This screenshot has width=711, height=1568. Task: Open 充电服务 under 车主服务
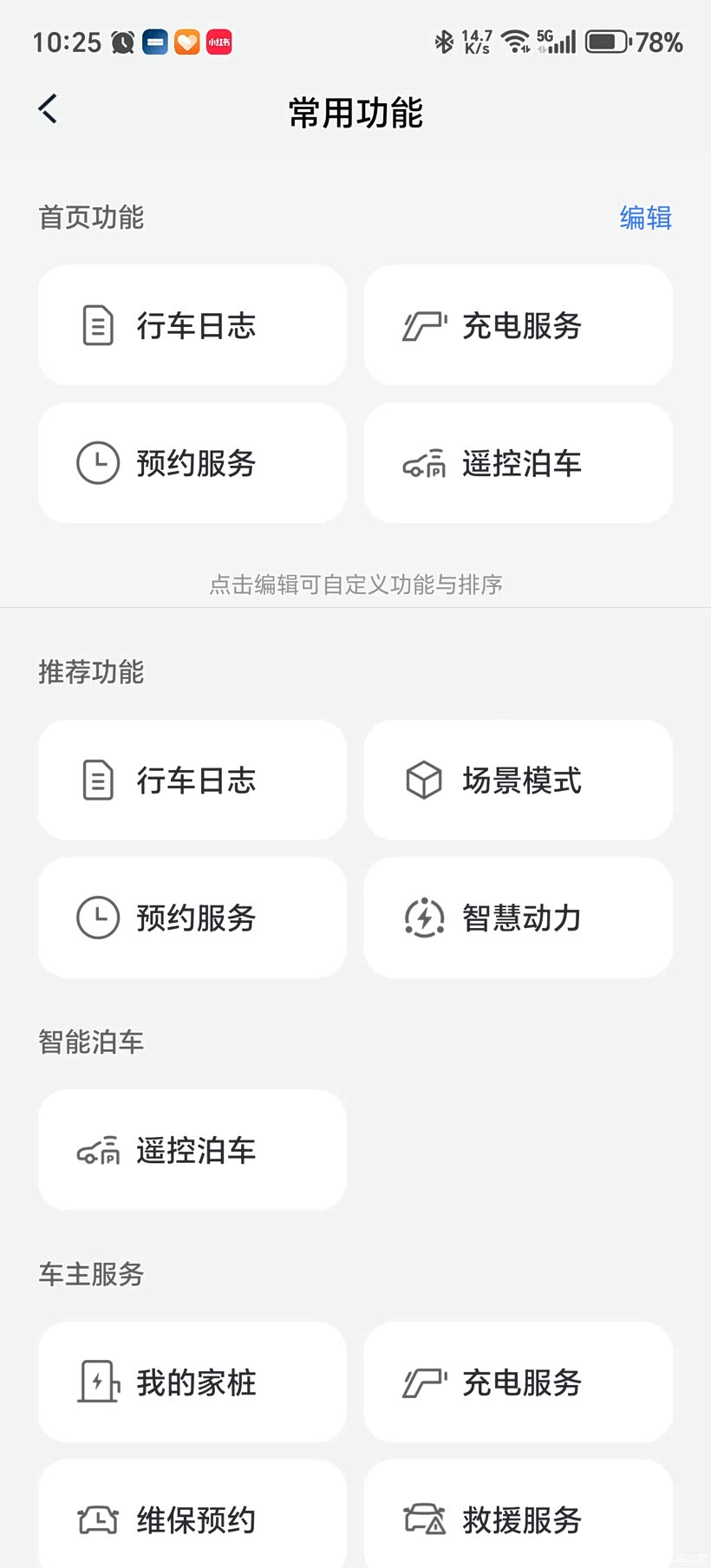point(518,1382)
